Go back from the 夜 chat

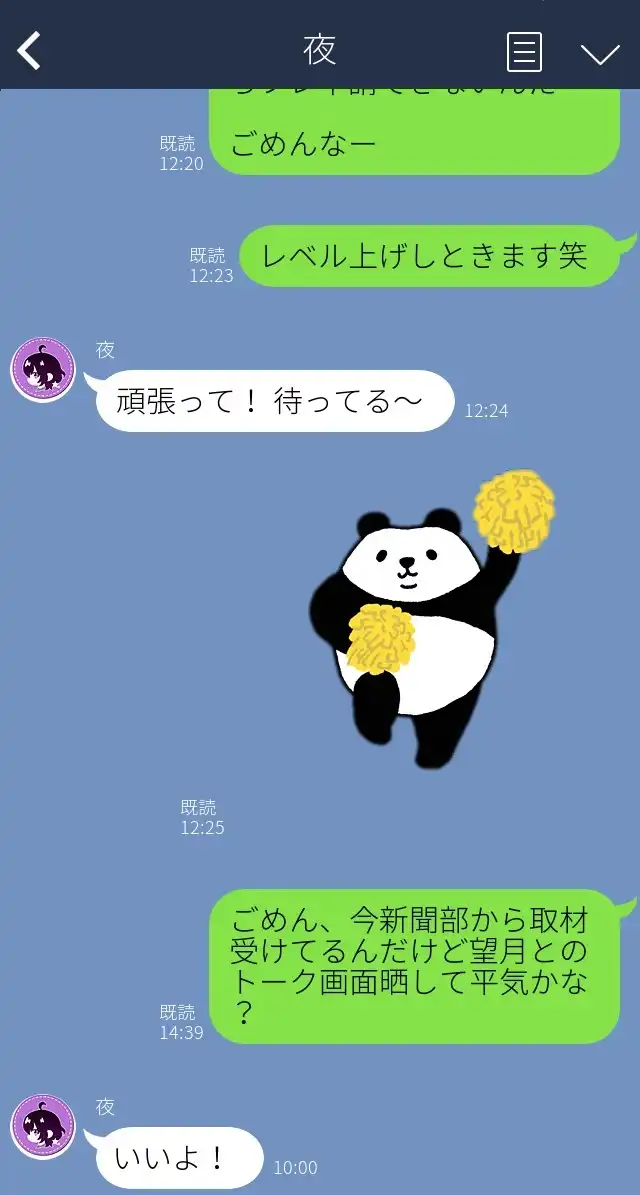click(30, 51)
